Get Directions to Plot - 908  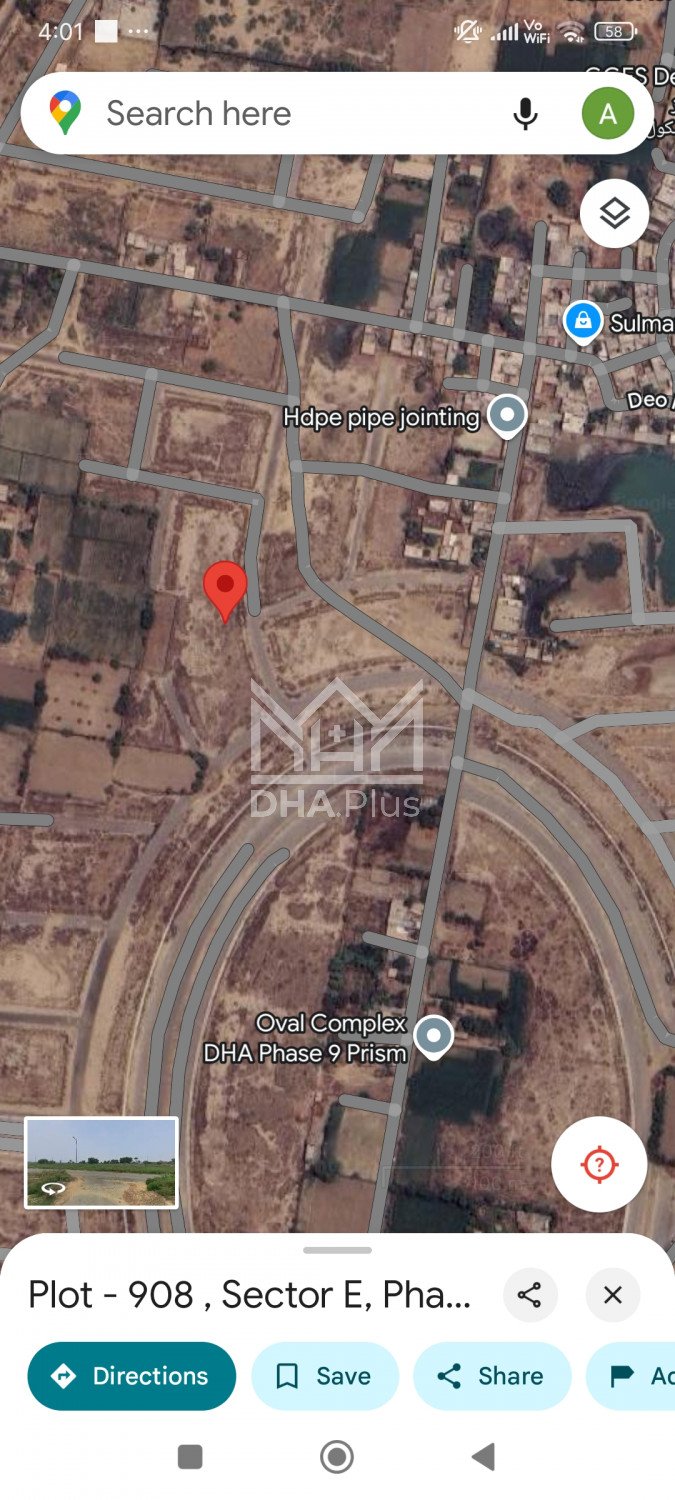(x=132, y=1376)
